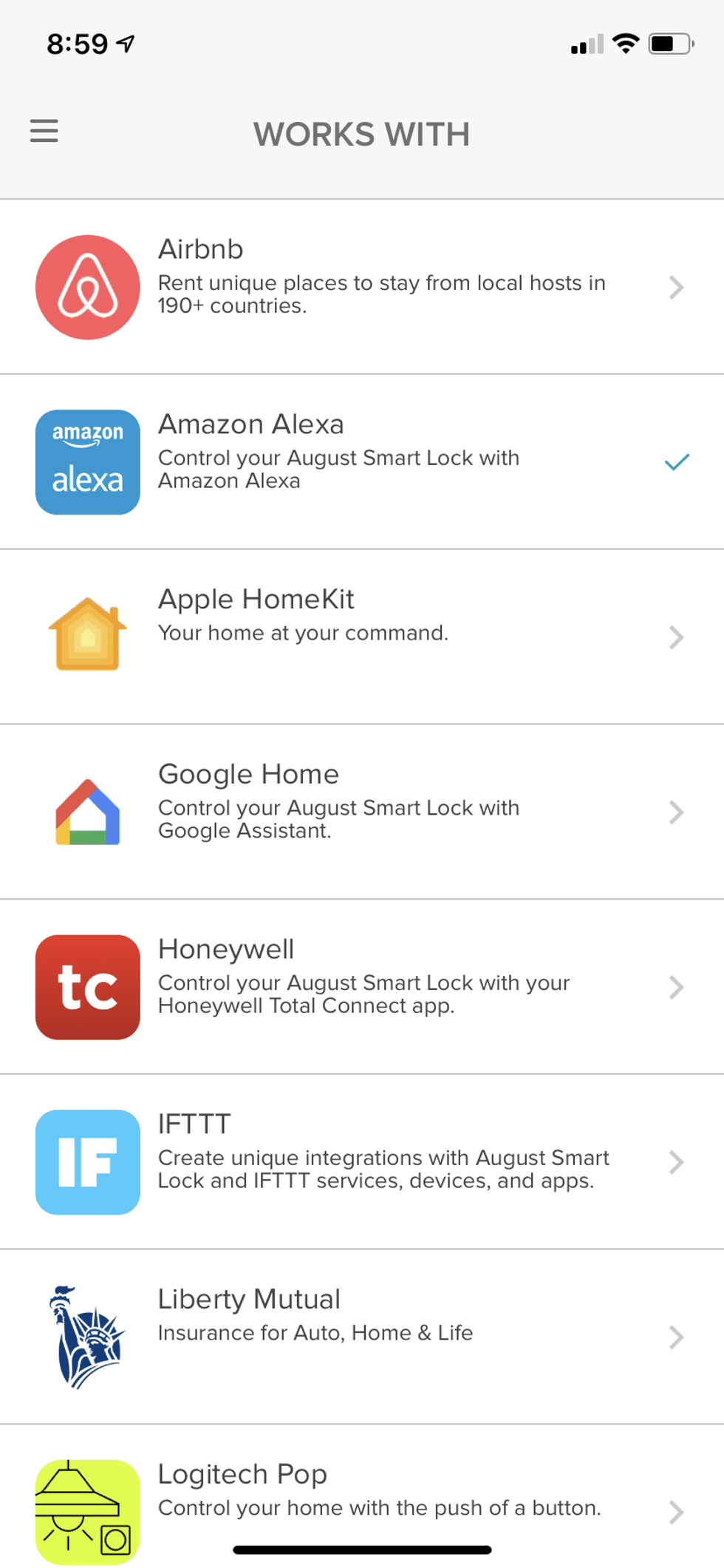Open Apple HomeKit details via chevron

pos(677,636)
